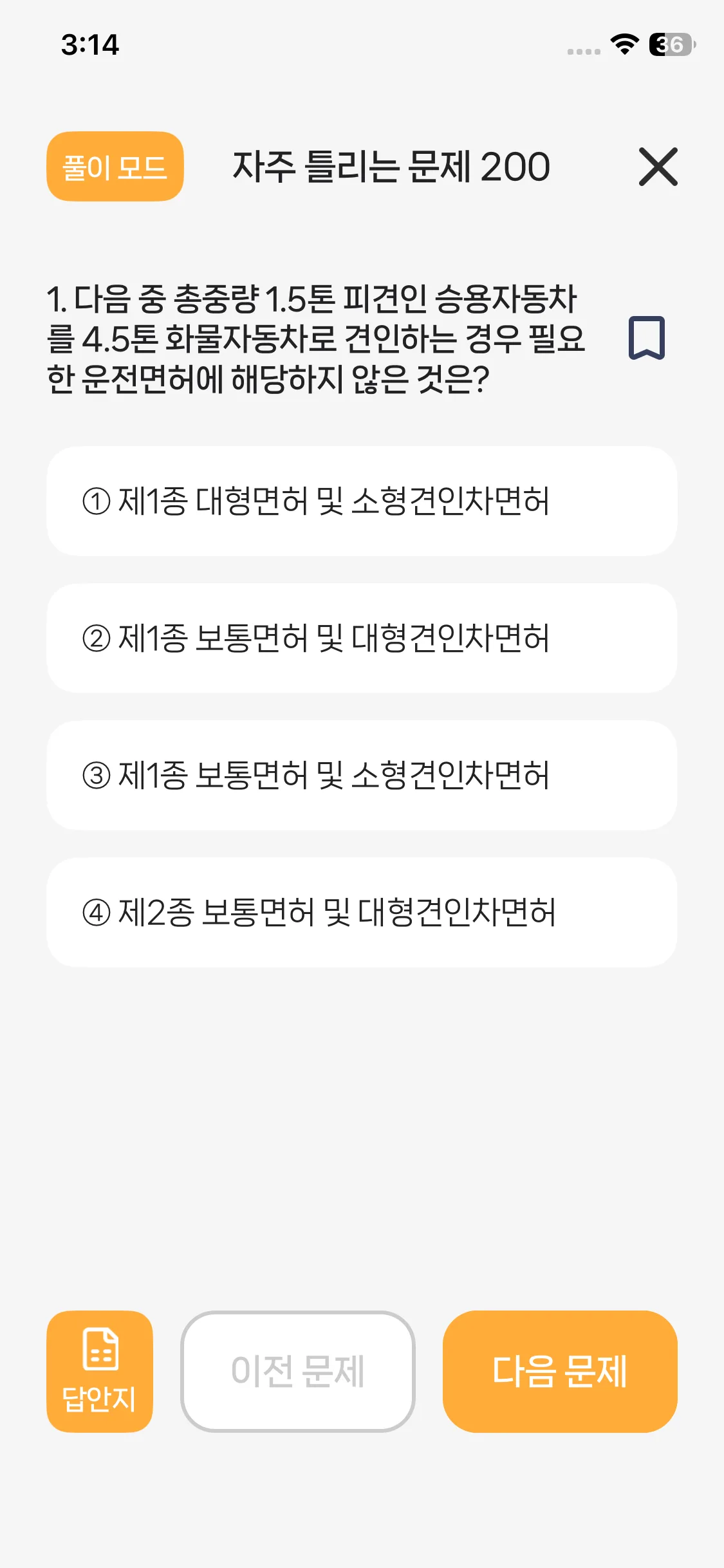Tap the 풀이 모드 mode button

[x=115, y=167]
